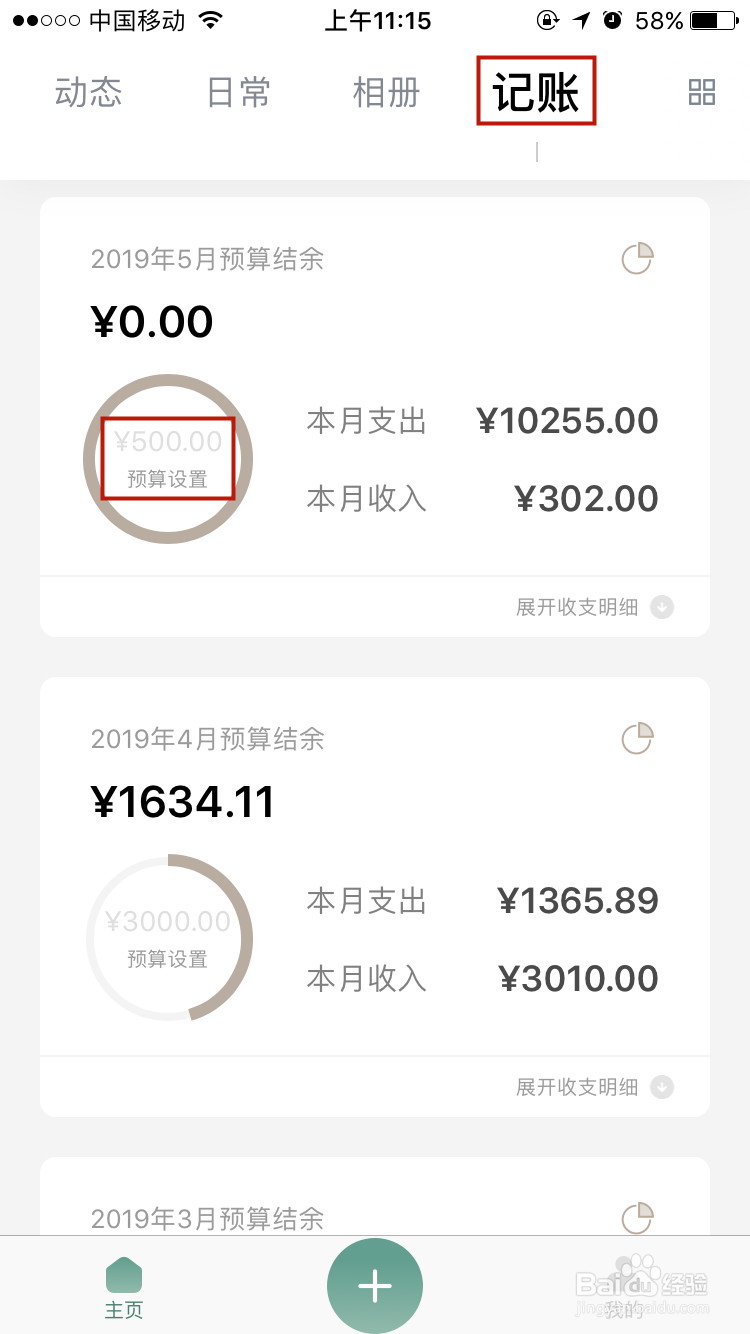View the pie chart for April 2019
Viewport: 750px width, 1334px height.
637,739
